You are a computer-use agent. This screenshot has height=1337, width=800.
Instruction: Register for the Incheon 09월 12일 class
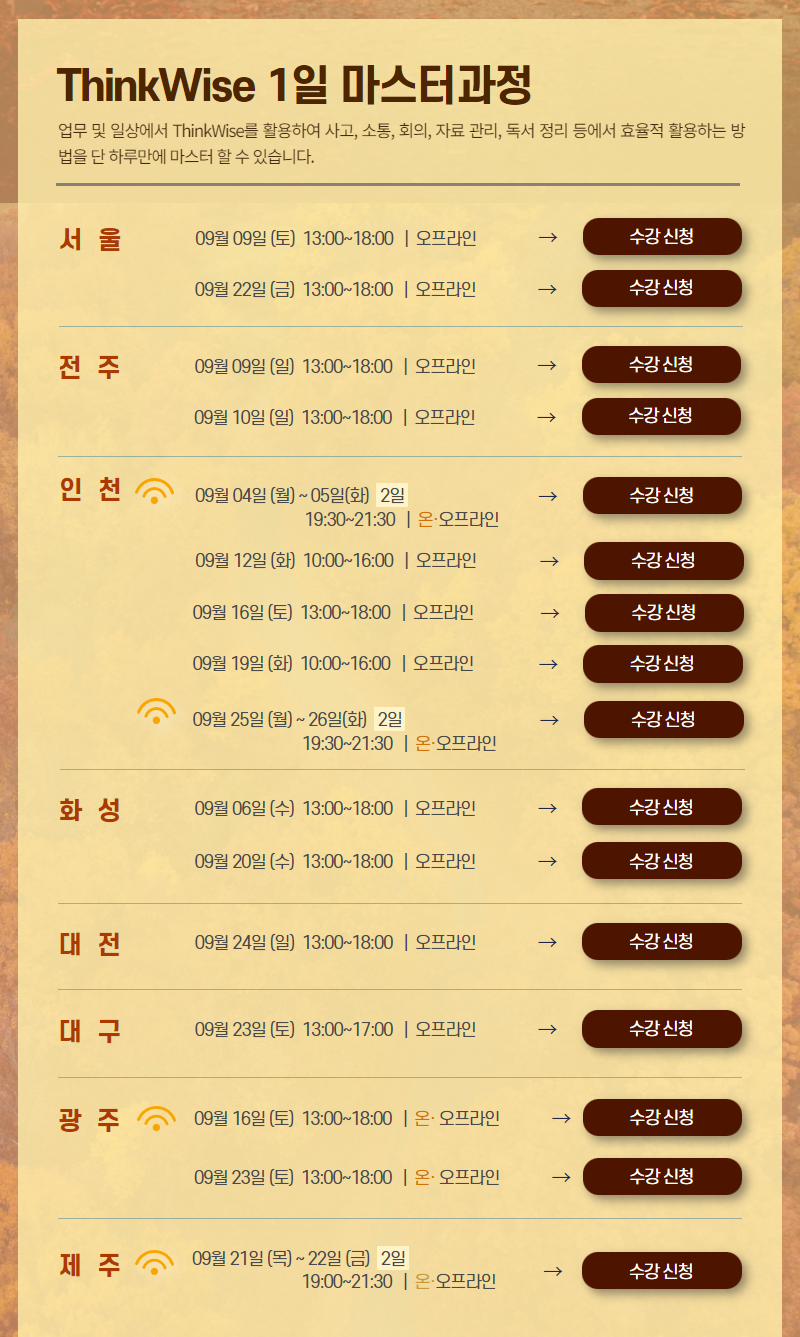coord(664,560)
